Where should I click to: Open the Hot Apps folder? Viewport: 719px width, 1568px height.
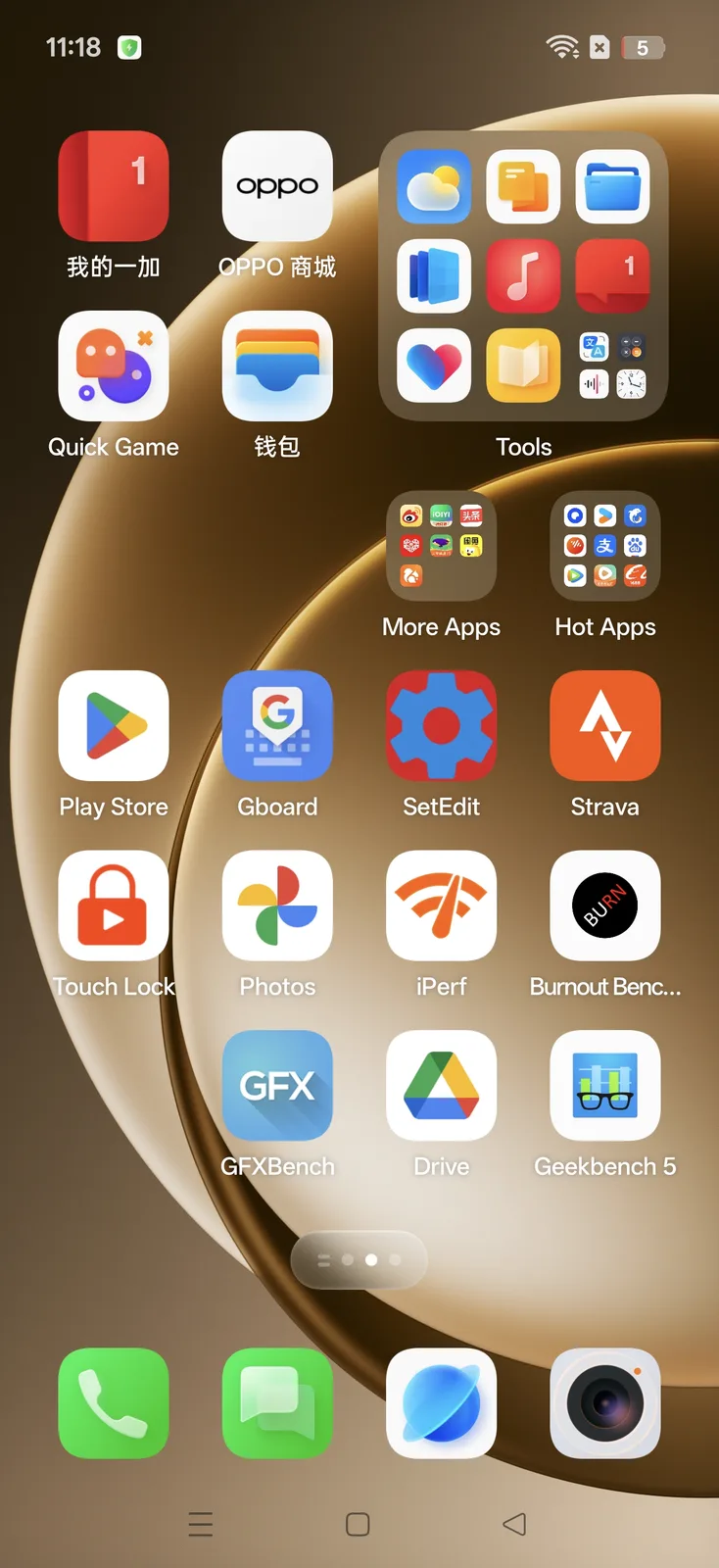pos(604,546)
